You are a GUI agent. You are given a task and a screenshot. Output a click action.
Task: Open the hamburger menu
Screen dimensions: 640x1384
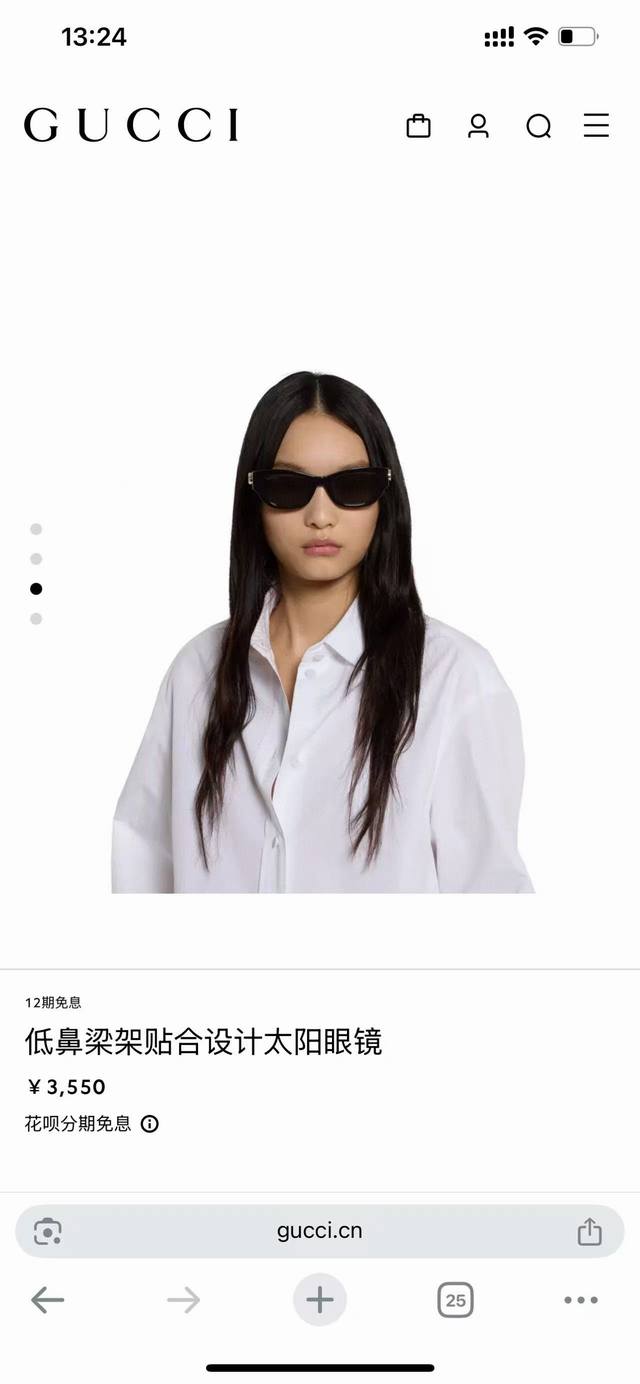596,125
